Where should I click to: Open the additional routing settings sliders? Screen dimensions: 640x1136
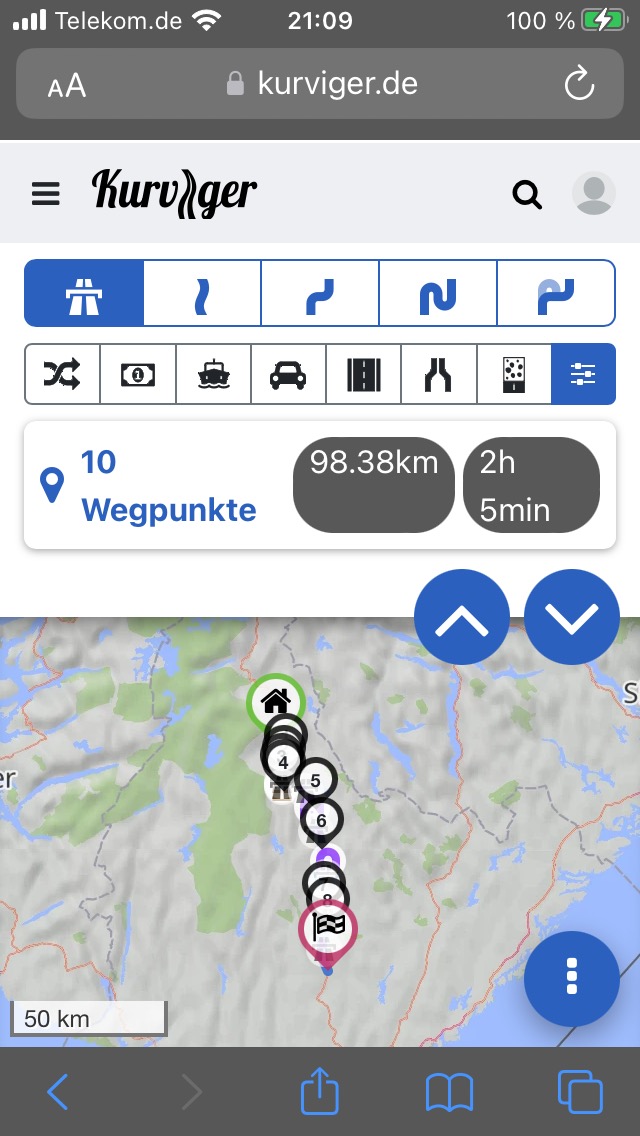583,374
